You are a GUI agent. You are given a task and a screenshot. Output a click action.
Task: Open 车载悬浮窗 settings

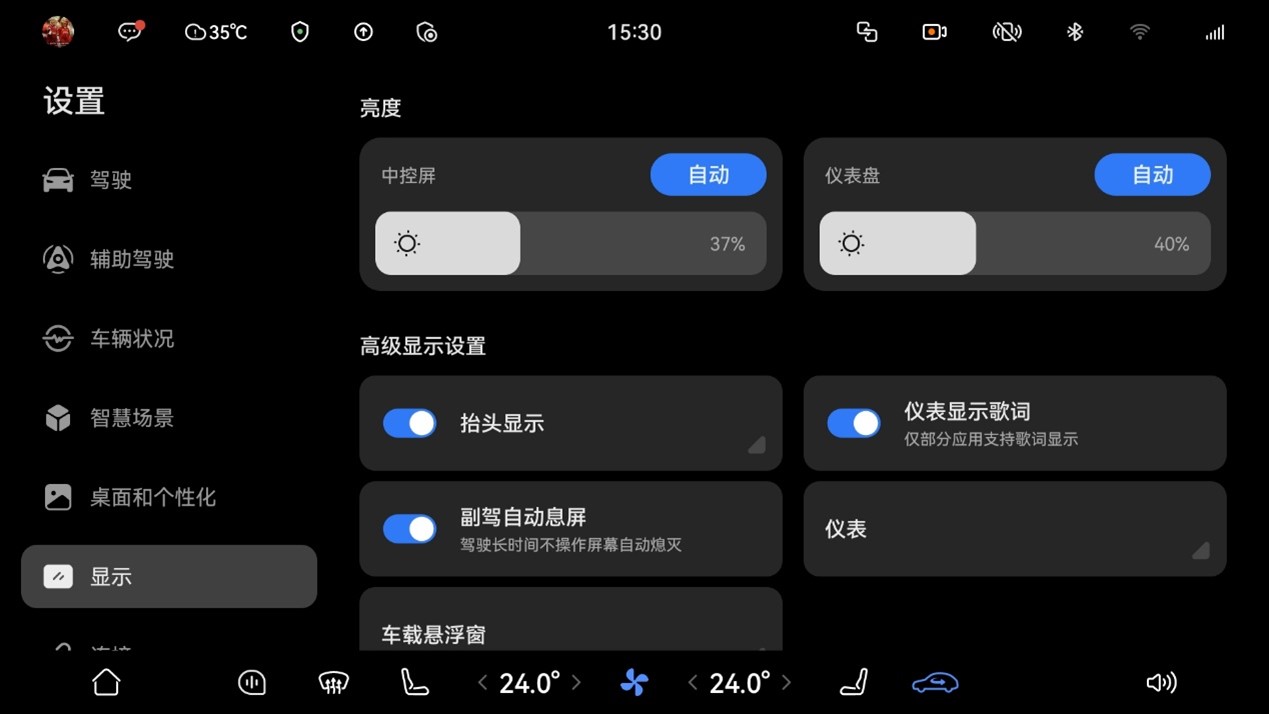click(x=570, y=630)
